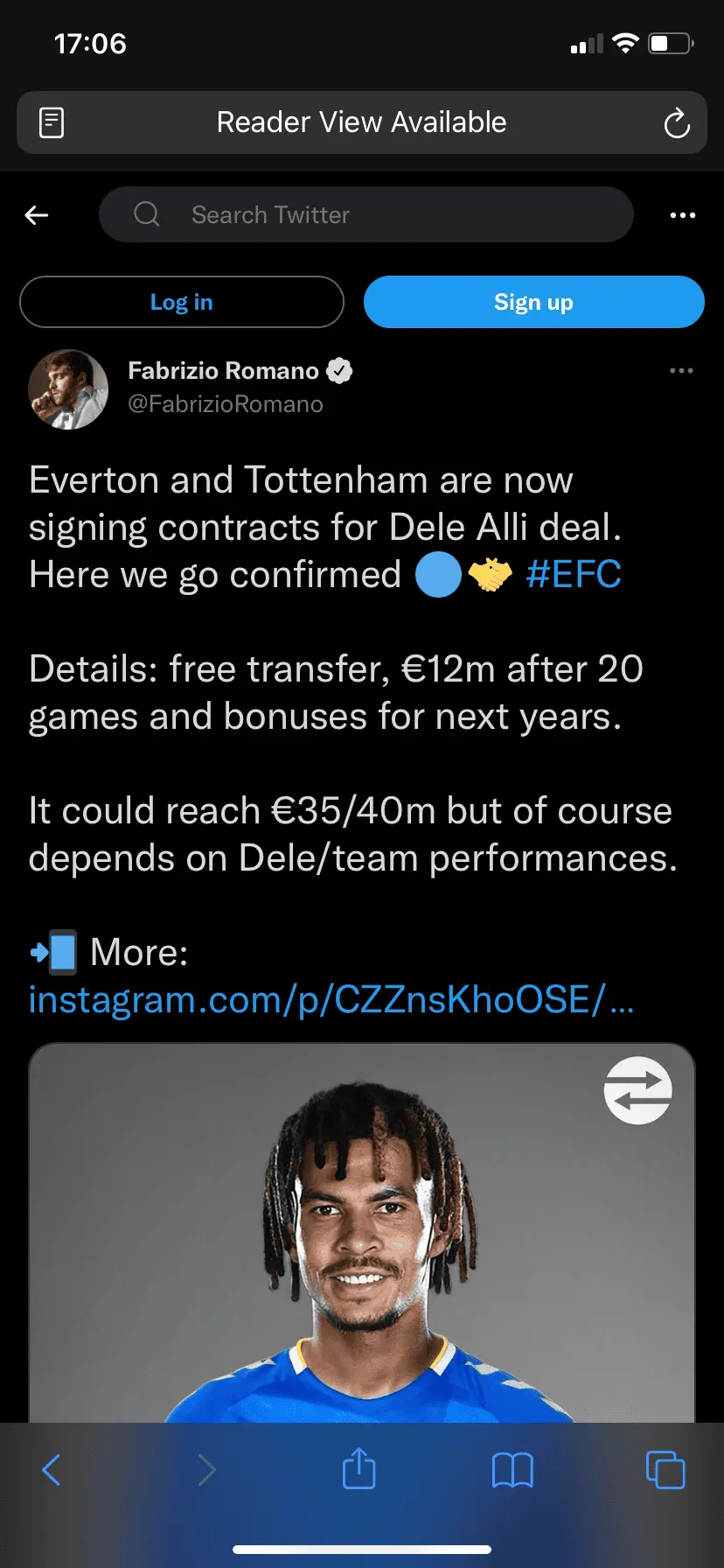Open the #EFC hashtag
Screen dimensions: 724x1568
pyautogui.click(x=574, y=576)
